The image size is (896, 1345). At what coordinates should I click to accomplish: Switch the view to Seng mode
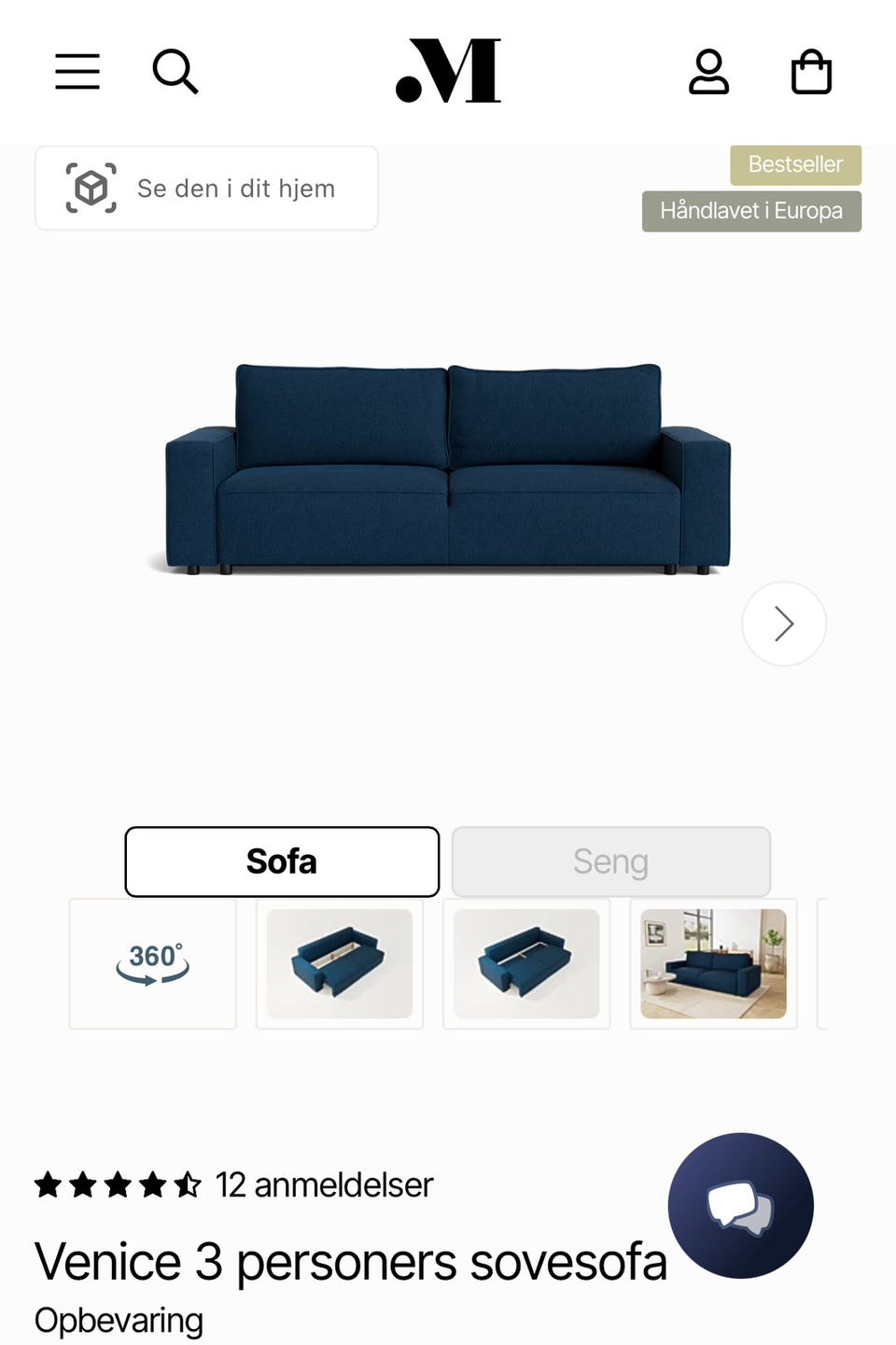point(610,861)
